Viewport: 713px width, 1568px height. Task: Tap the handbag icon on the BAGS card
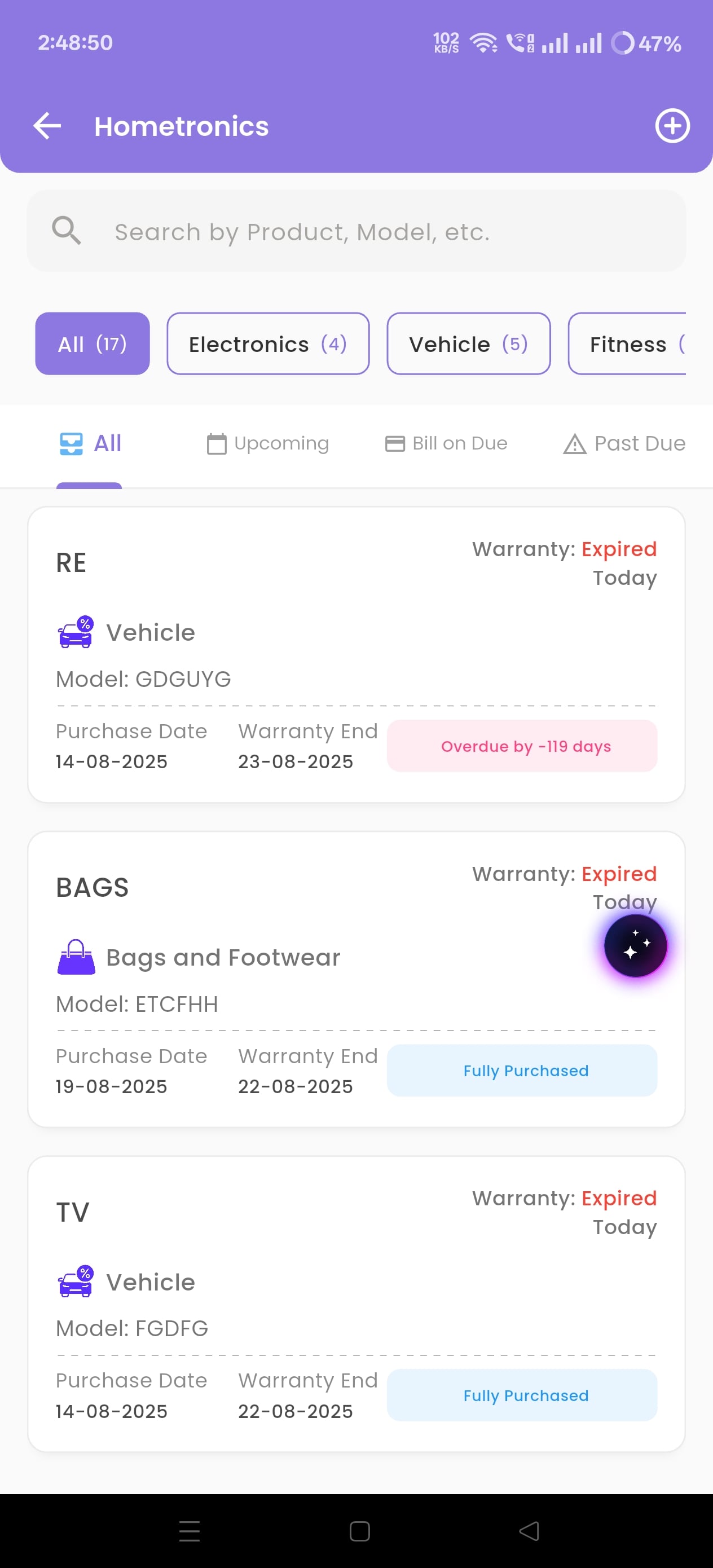76,956
